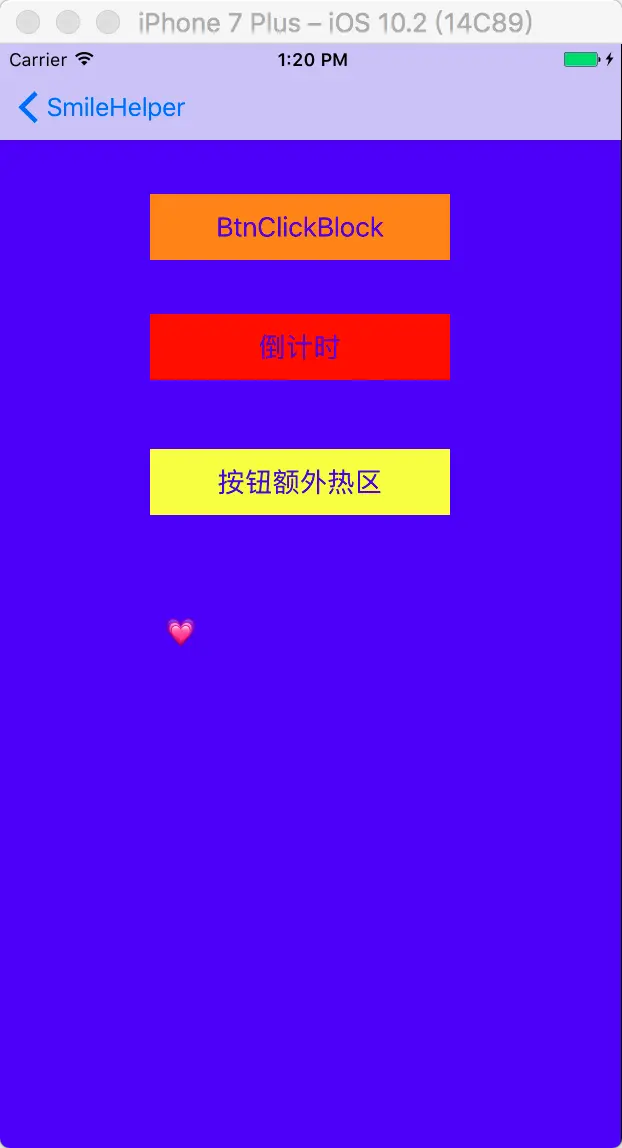Start the red 倒计时 countdown button

pos(299,347)
